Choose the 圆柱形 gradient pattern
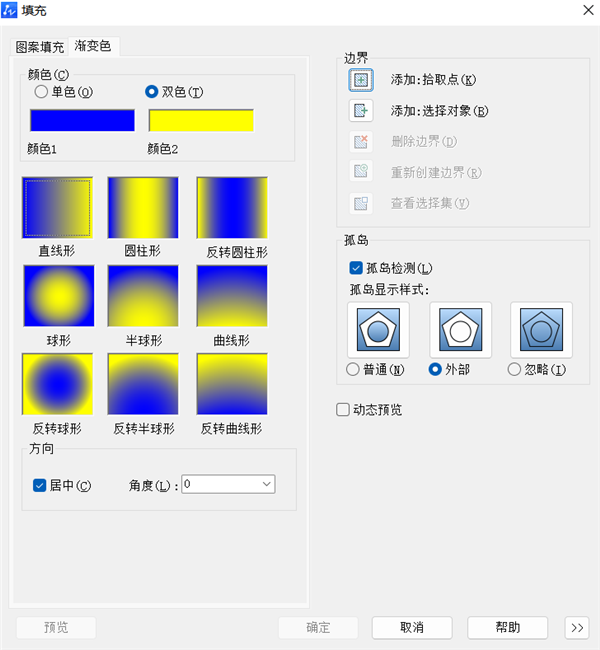The height and width of the screenshot is (650, 600). click(x=143, y=208)
